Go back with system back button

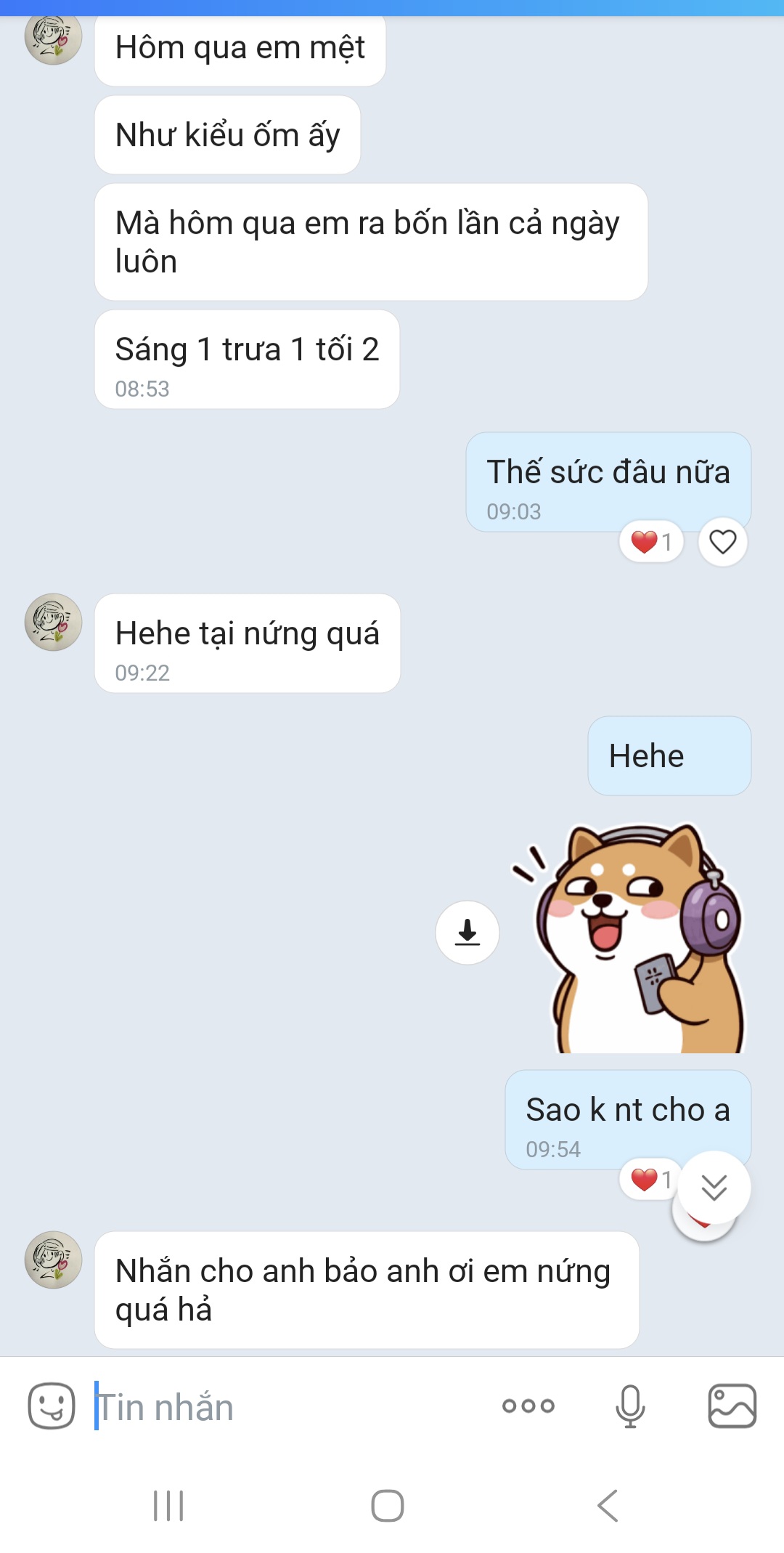608,1505
